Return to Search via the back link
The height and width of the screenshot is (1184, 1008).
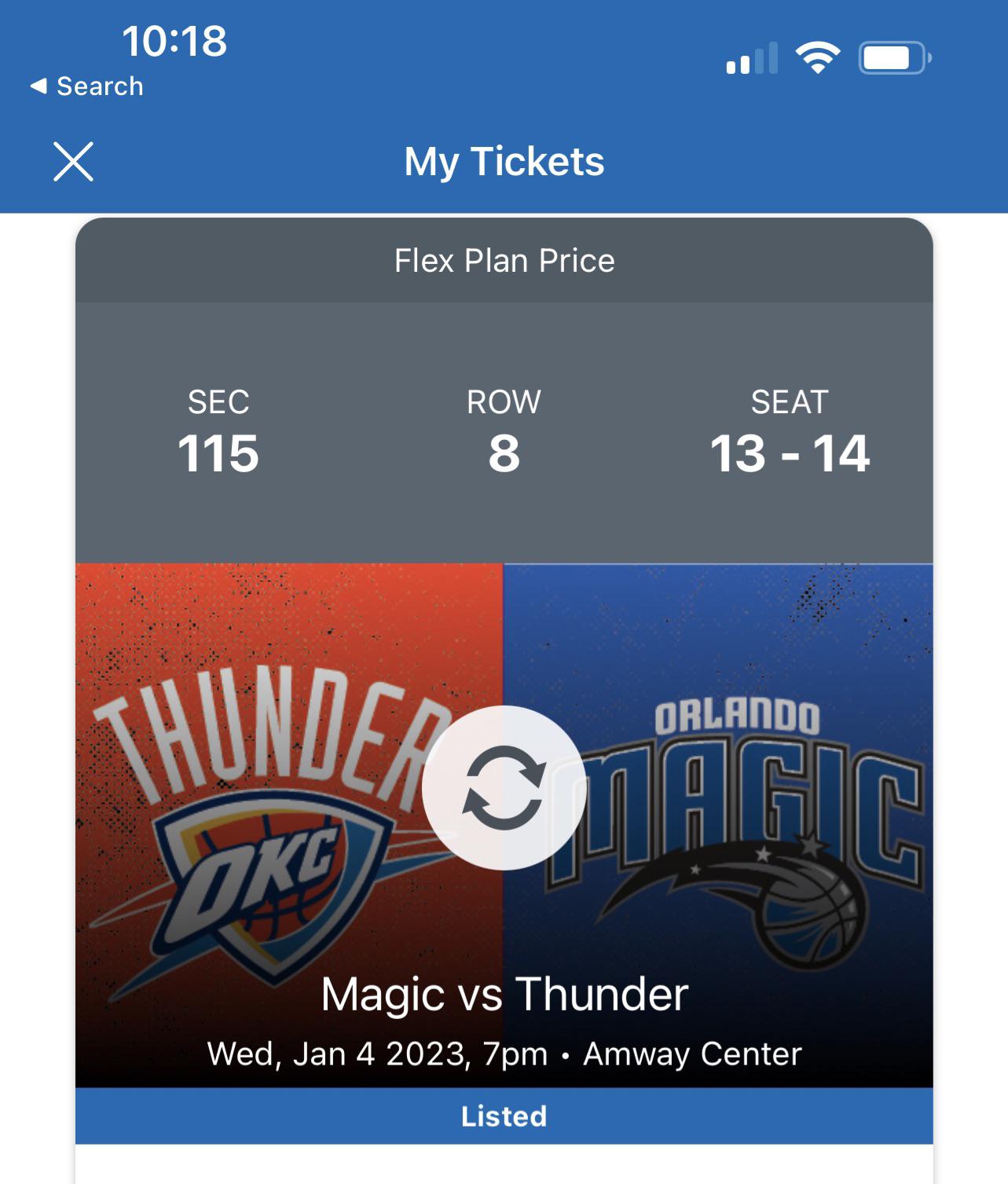pos(87,86)
